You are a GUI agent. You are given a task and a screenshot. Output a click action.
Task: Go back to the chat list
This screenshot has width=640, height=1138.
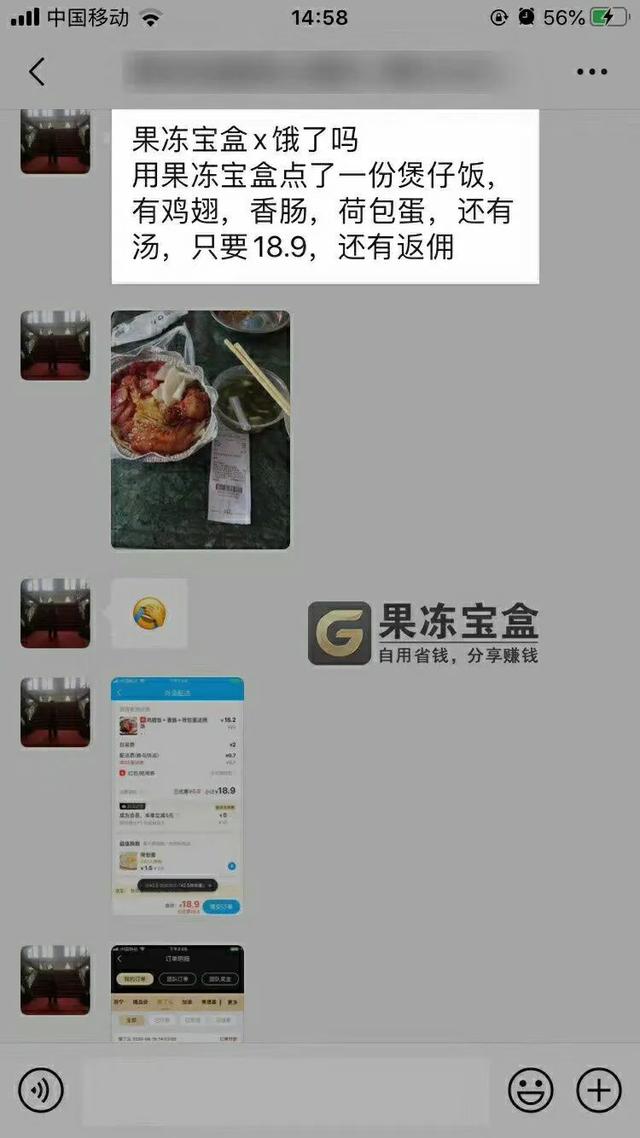tap(37, 72)
